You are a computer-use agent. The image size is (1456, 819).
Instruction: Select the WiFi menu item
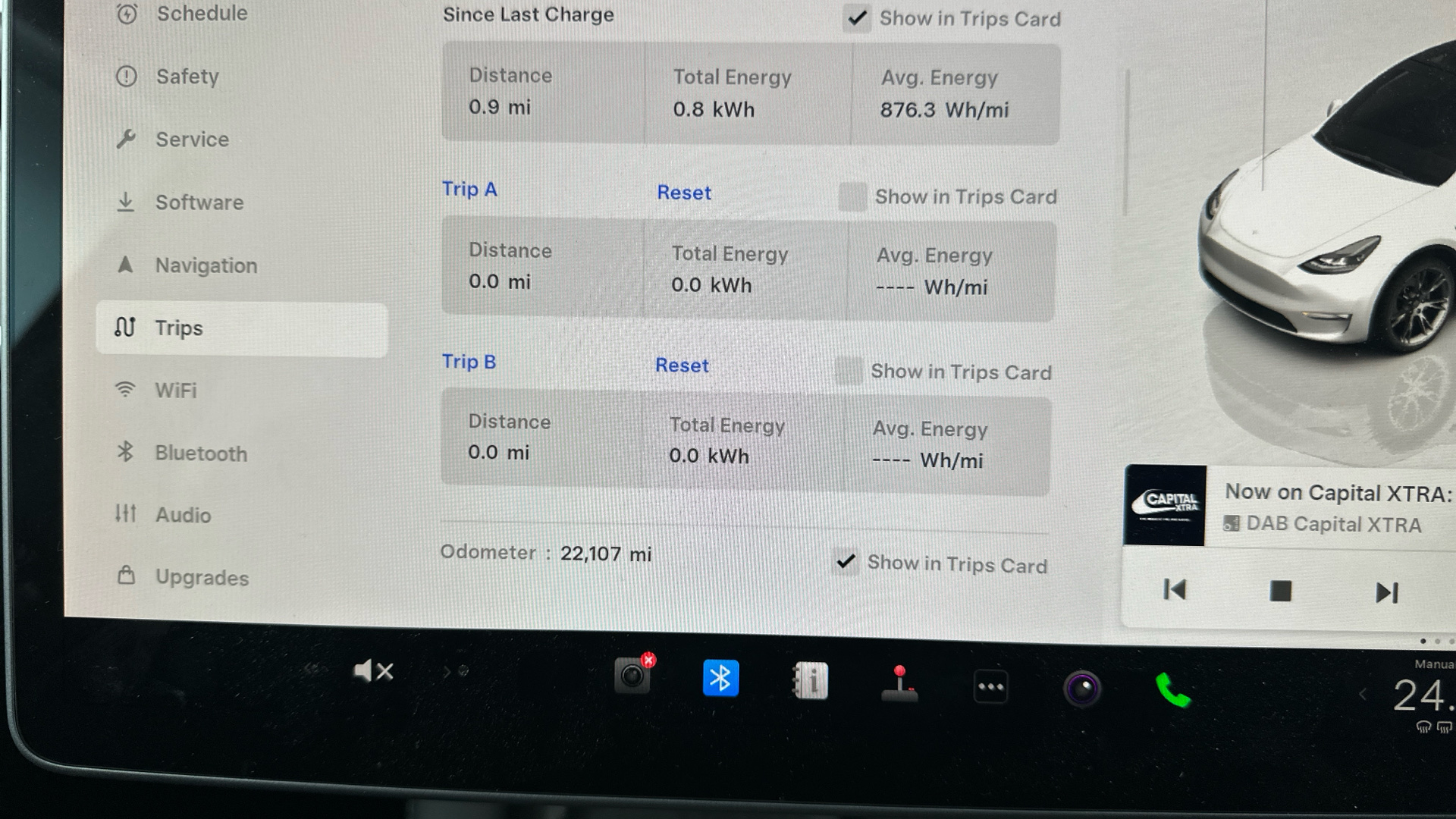point(175,391)
